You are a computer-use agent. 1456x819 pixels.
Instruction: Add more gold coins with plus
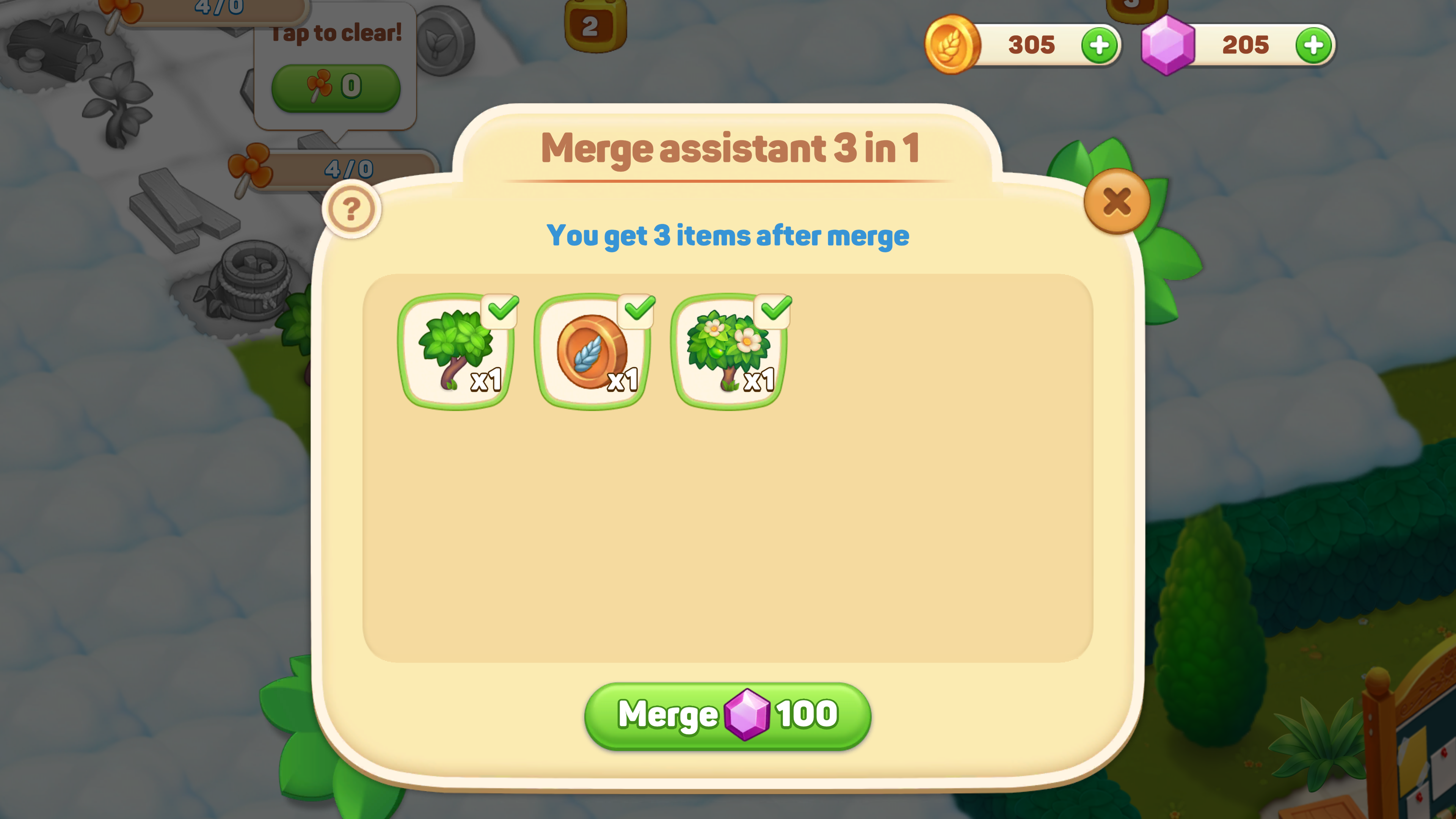point(1099,45)
